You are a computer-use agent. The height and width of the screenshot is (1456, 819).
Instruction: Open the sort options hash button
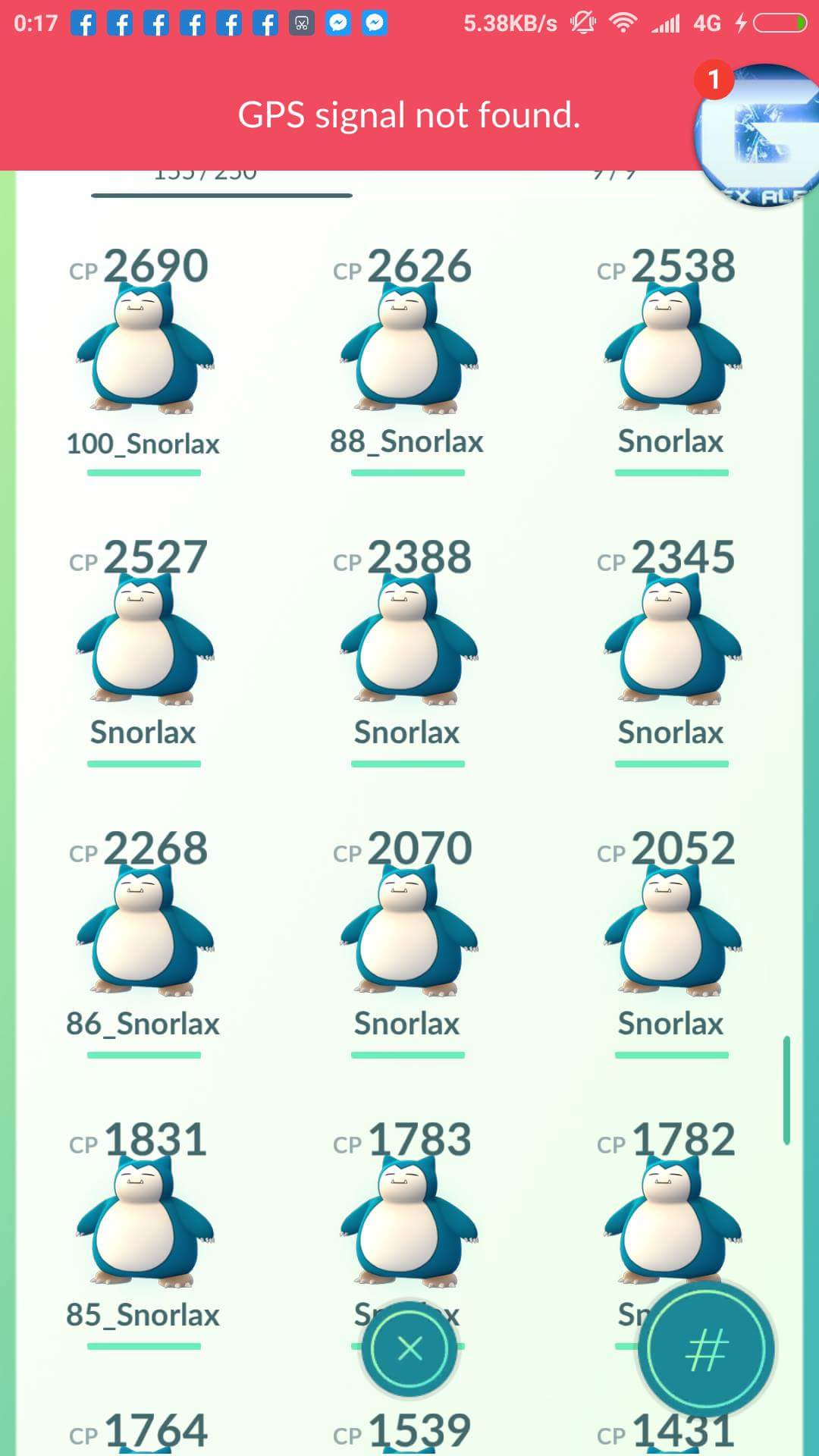[x=706, y=1349]
